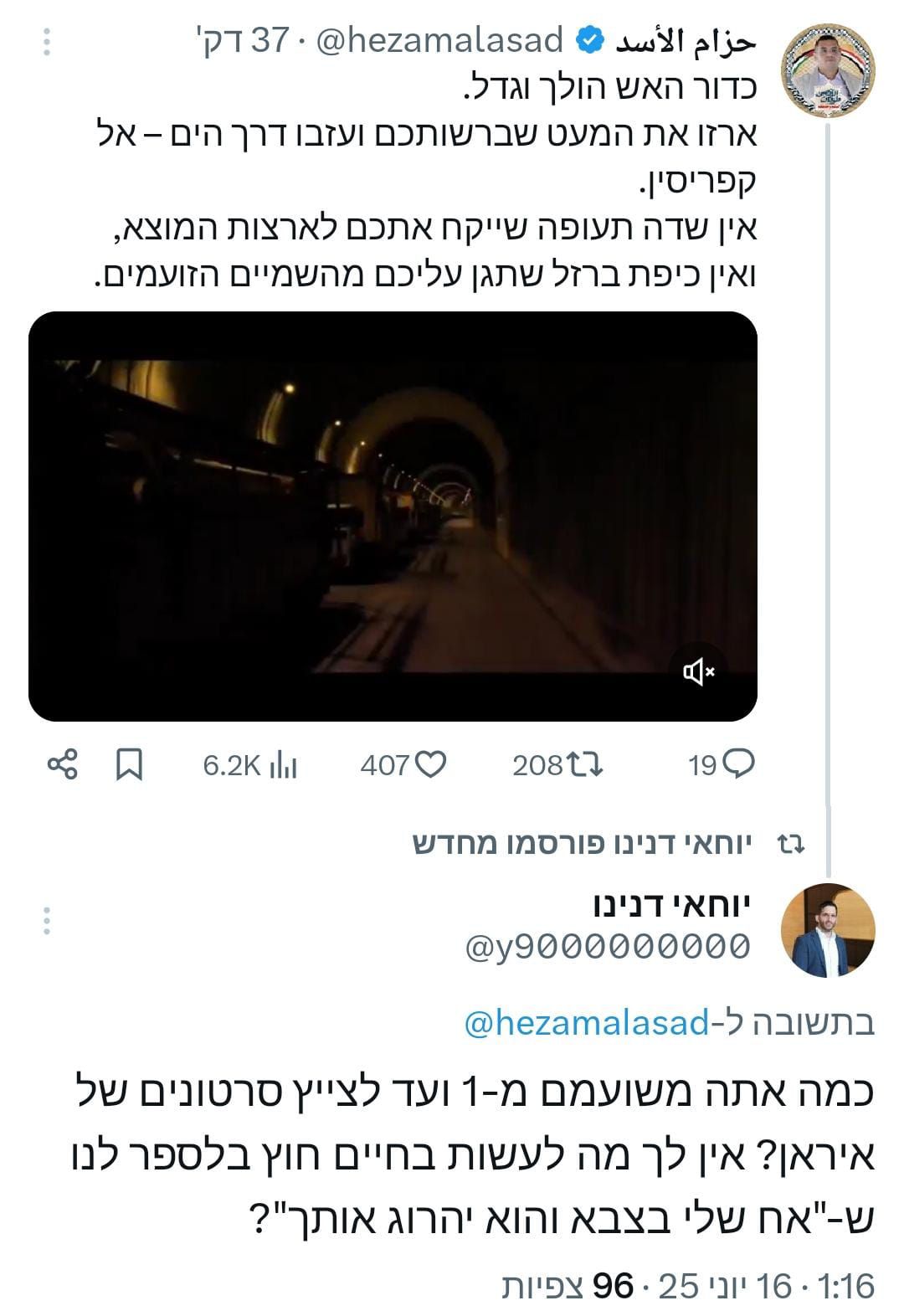The height and width of the screenshot is (1316, 904).
Task: Bookmark hezamalasad's tweet
Action: 129,764
